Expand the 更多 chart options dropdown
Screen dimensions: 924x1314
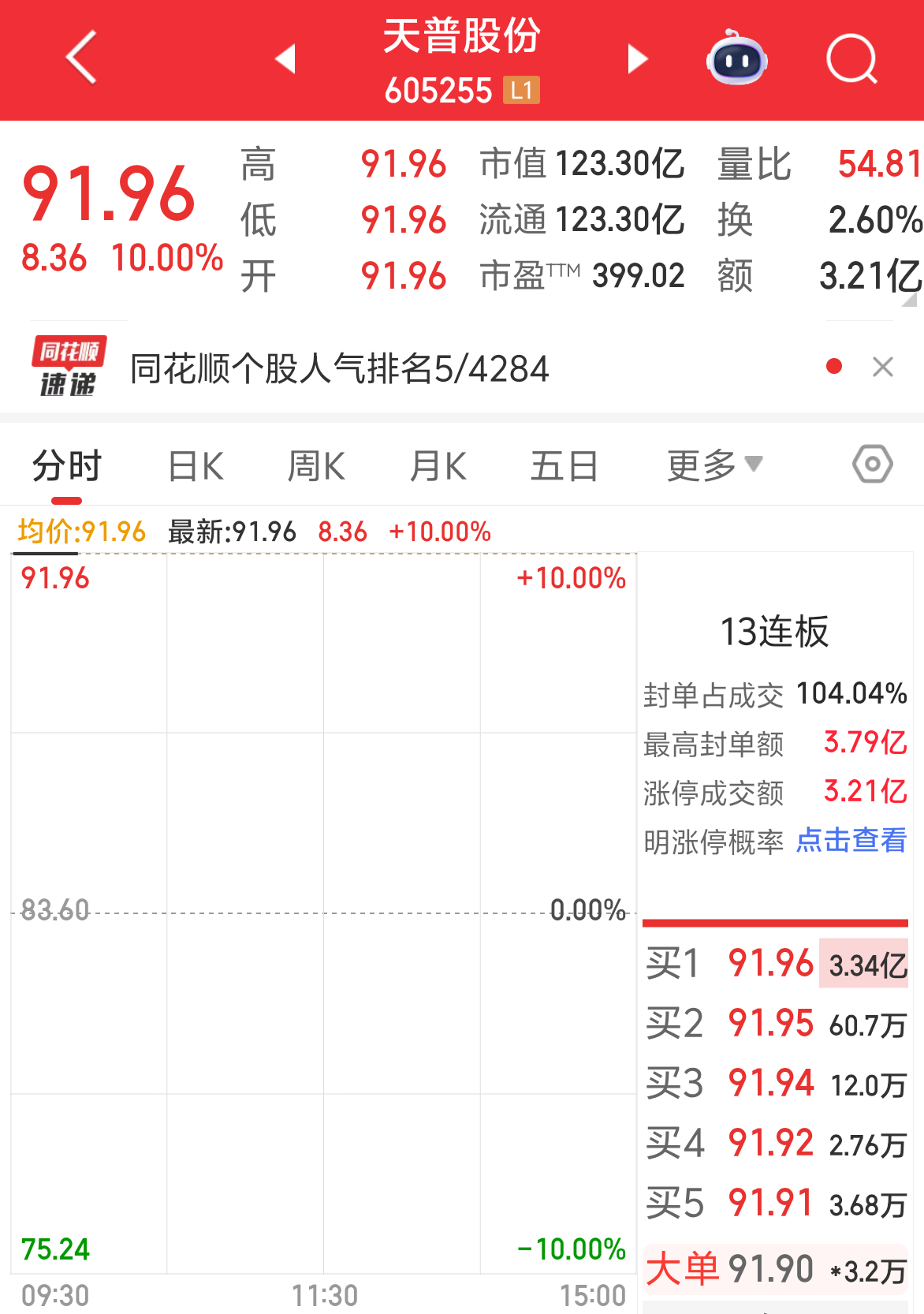(x=713, y=465)
